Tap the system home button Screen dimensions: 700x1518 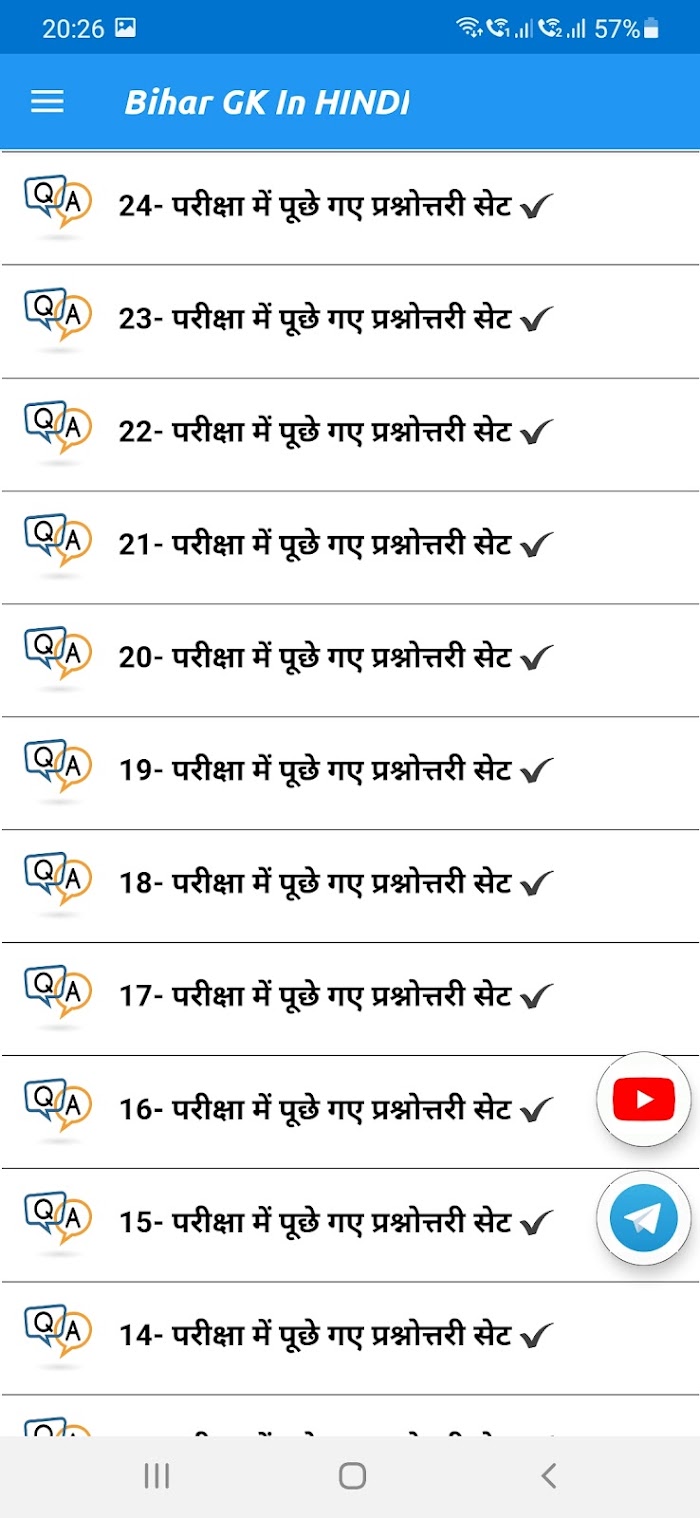(352, 1475)
